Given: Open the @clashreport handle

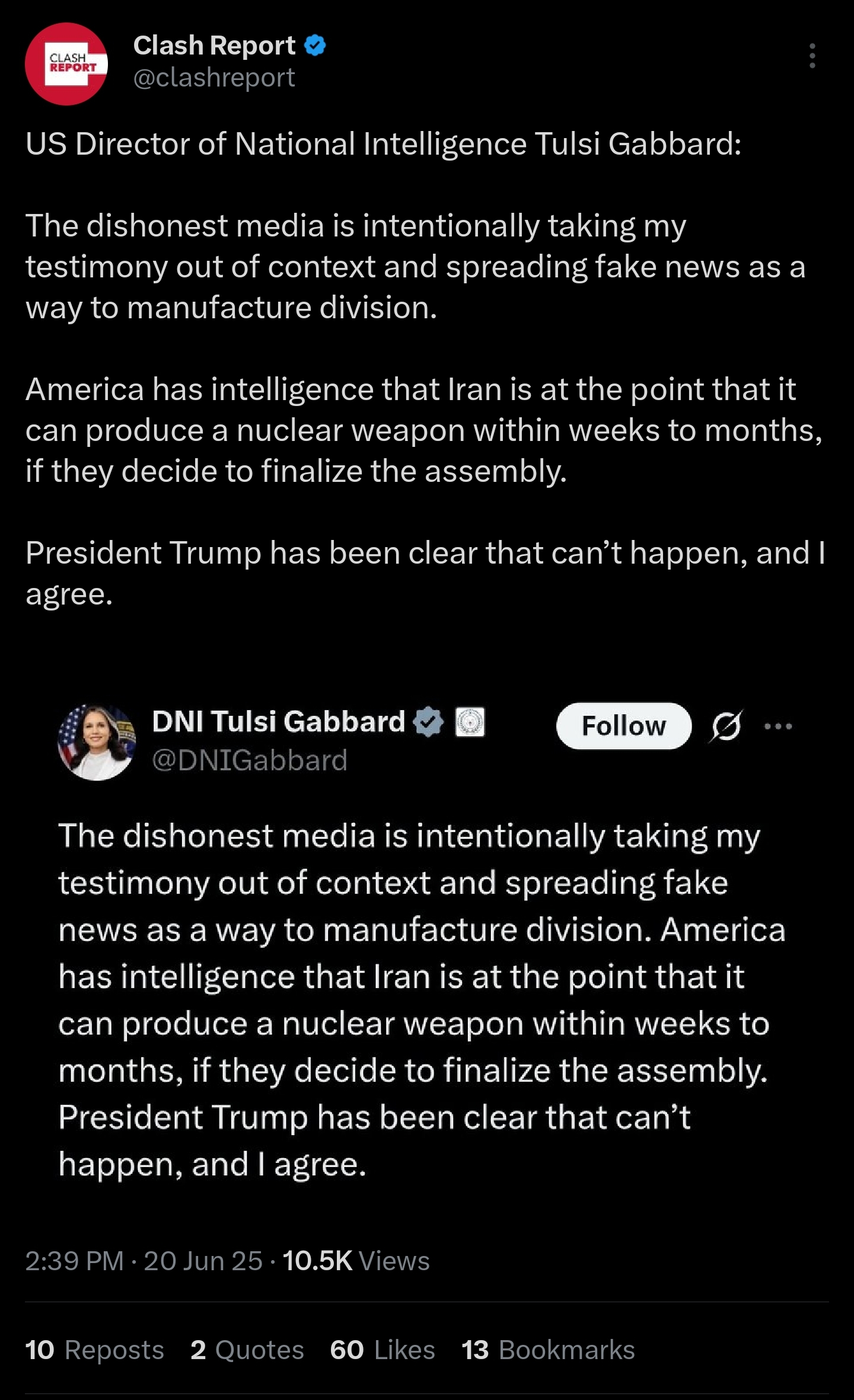Looking at the screenshot, I should [214, 78].
